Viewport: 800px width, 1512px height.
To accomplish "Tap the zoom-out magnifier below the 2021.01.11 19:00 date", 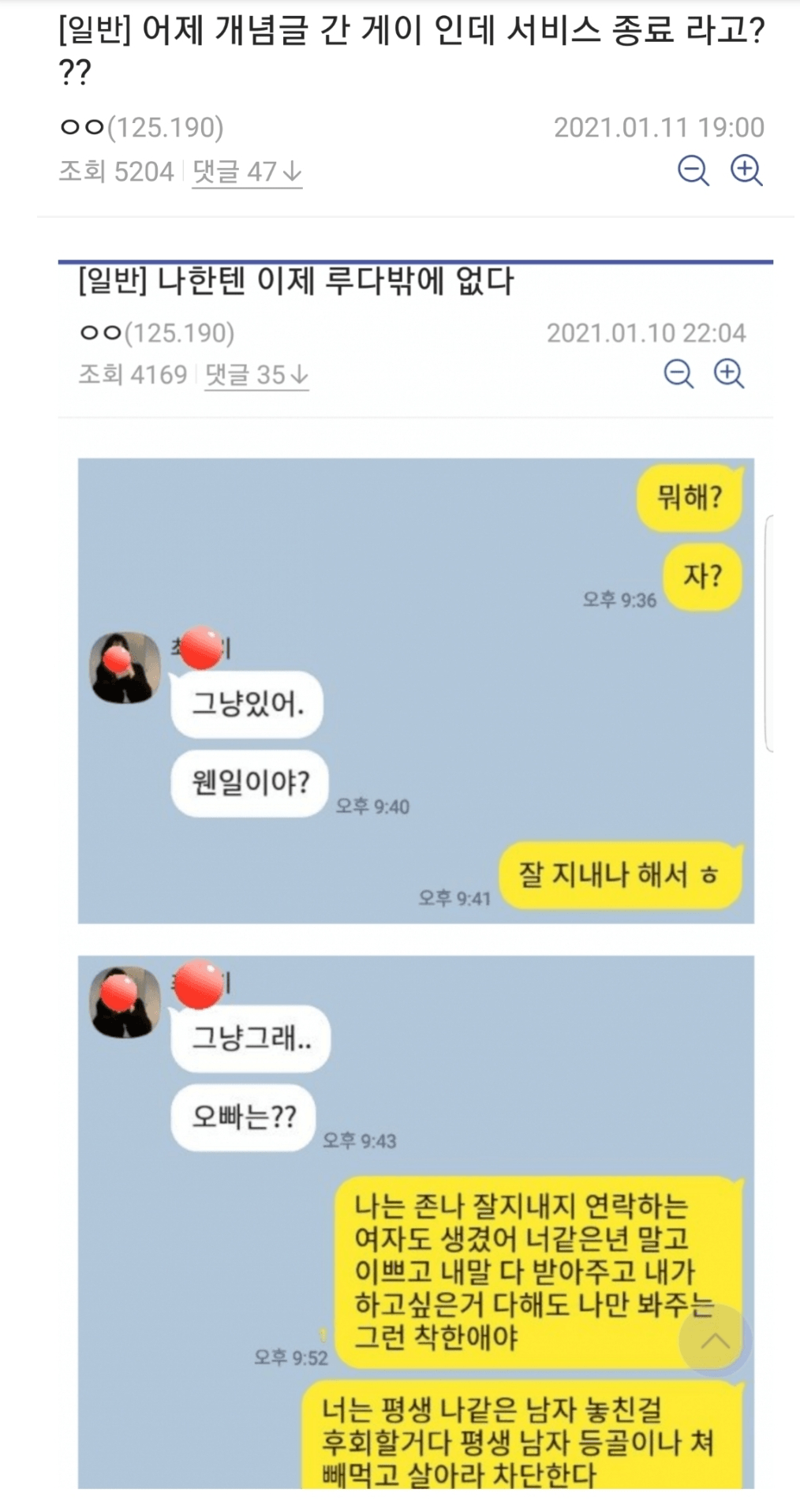I will 693,170.
